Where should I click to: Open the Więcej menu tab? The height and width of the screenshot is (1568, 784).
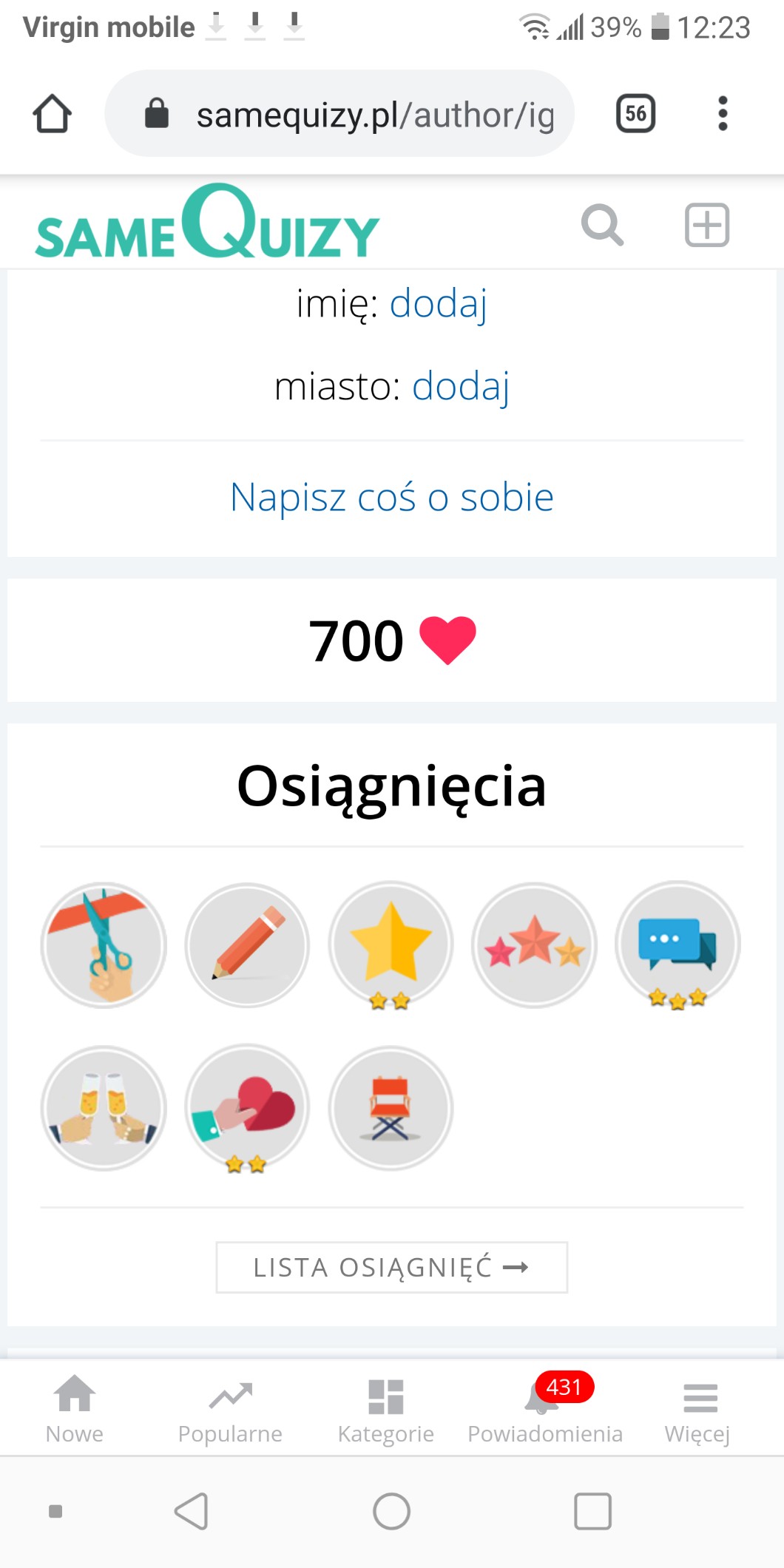click(697, 1410)
